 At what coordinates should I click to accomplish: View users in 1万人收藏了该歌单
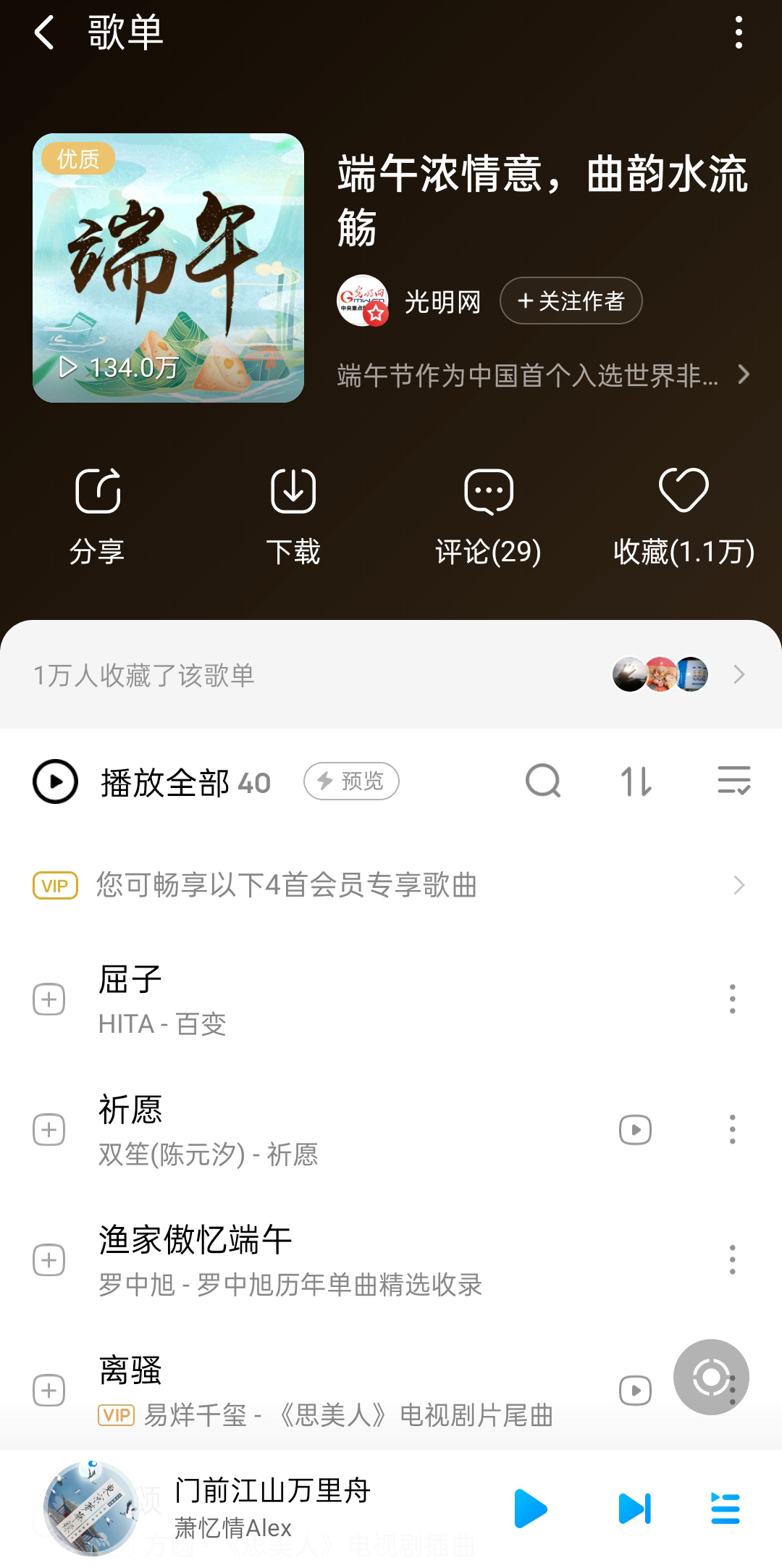click(391, 675)
